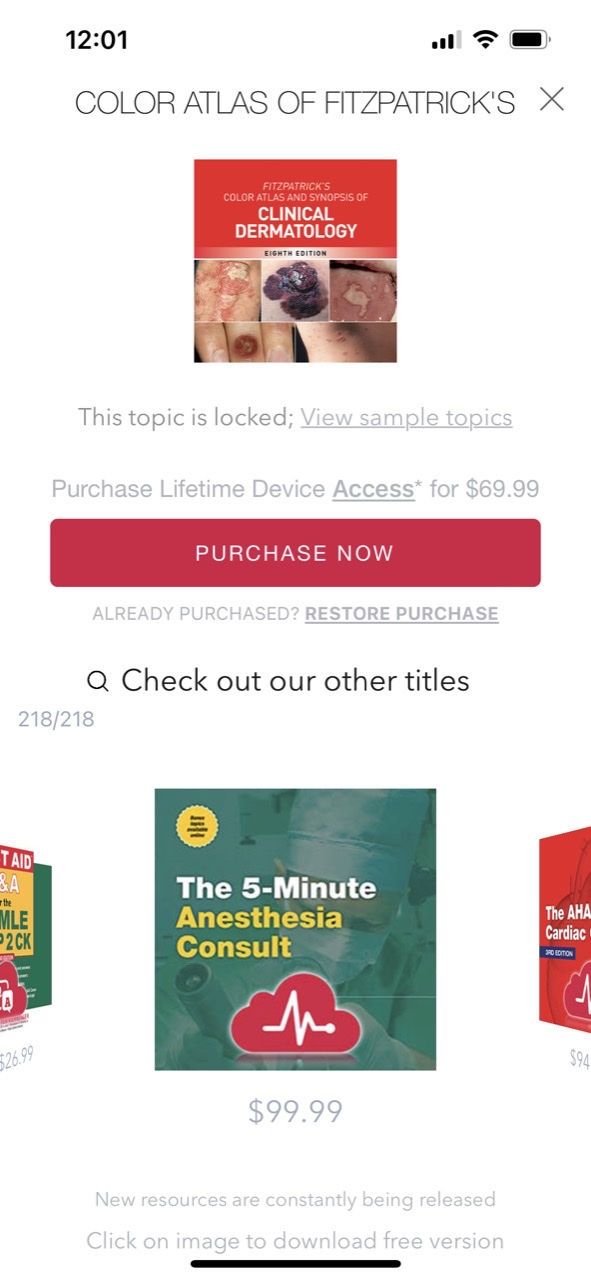This screenshot has height=1280, width=591.
Task: Tap search icon beside Check out our other titles
Action: (x=97, y=682)
